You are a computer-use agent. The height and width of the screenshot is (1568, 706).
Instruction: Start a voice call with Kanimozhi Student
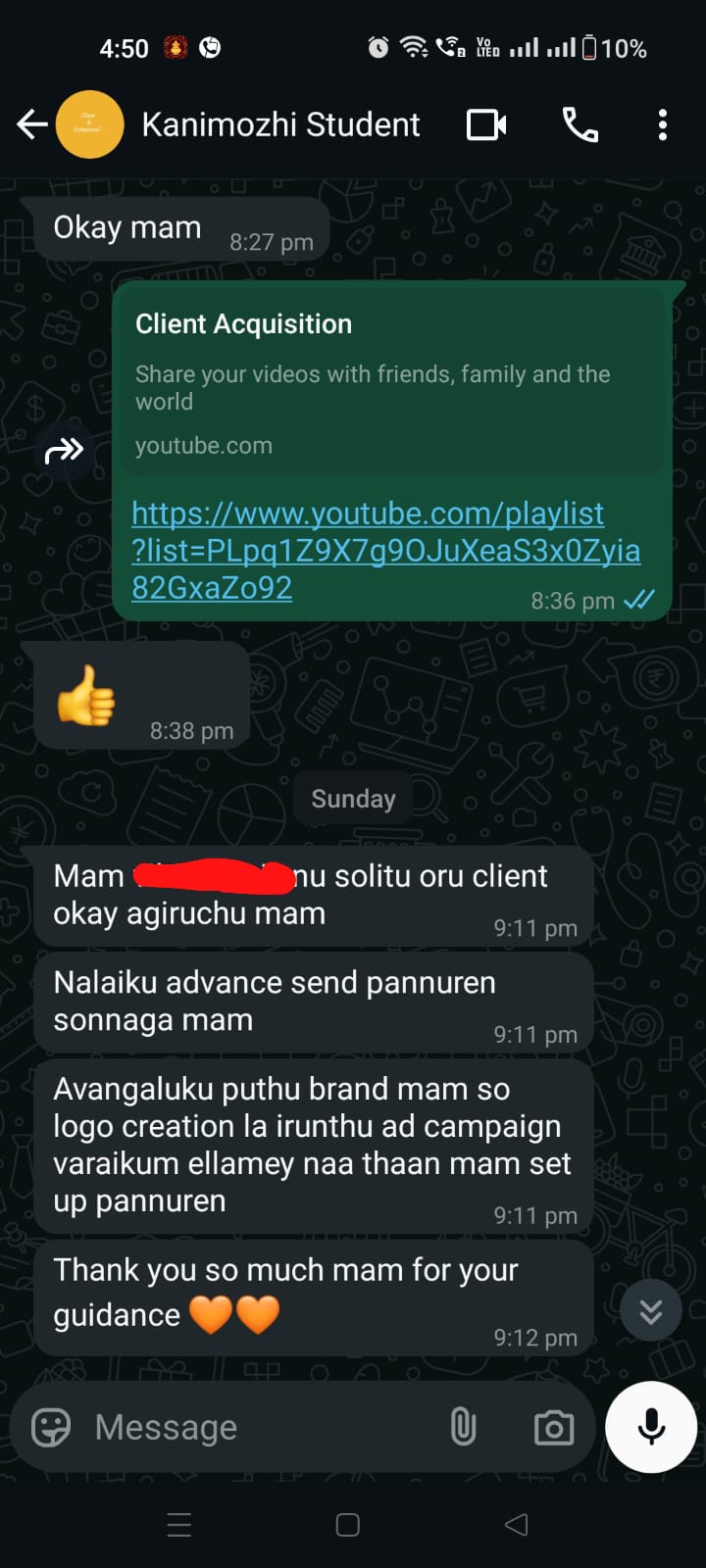pos(580,124)
